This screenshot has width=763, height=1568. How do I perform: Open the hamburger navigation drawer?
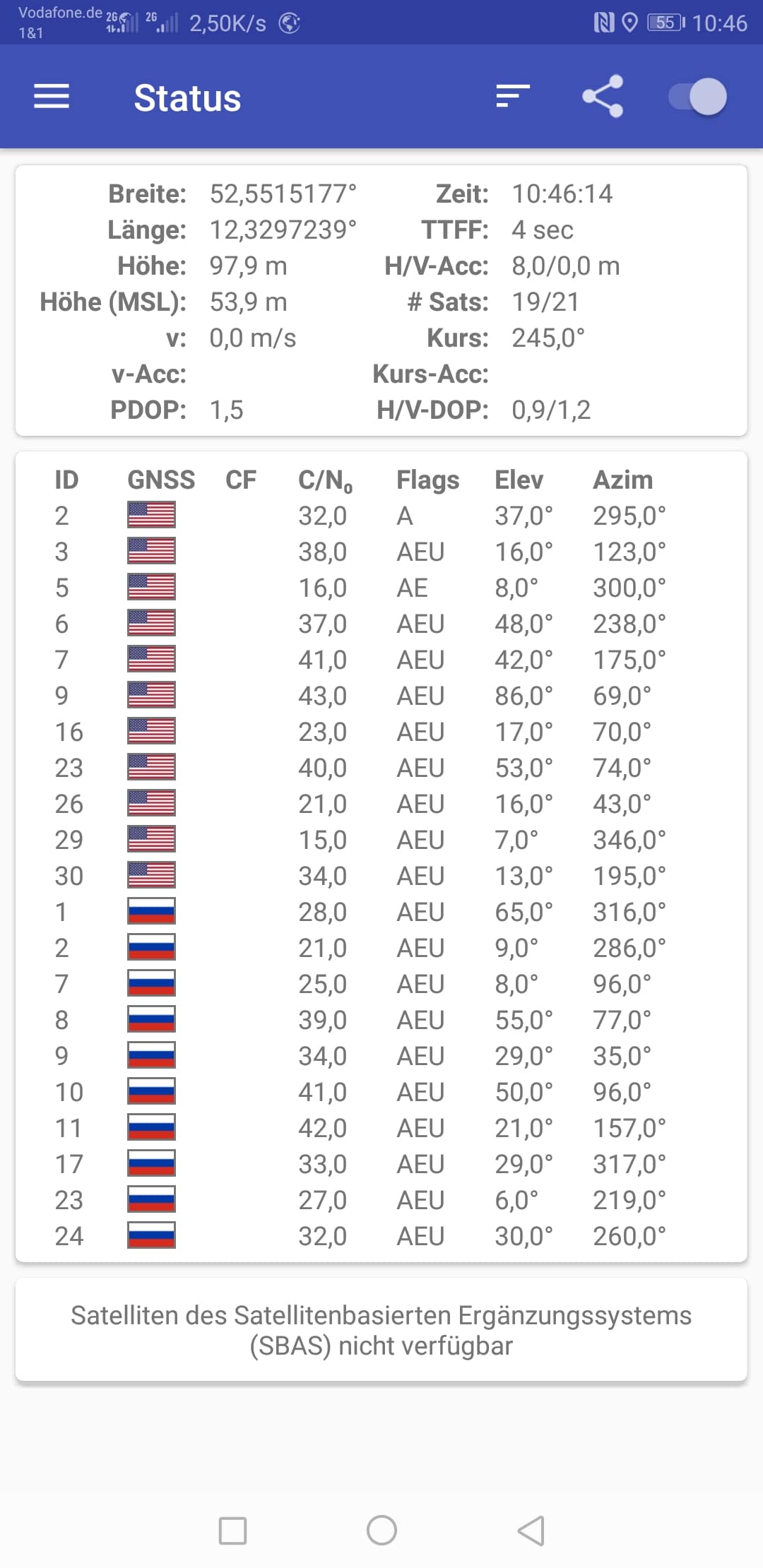52,97
